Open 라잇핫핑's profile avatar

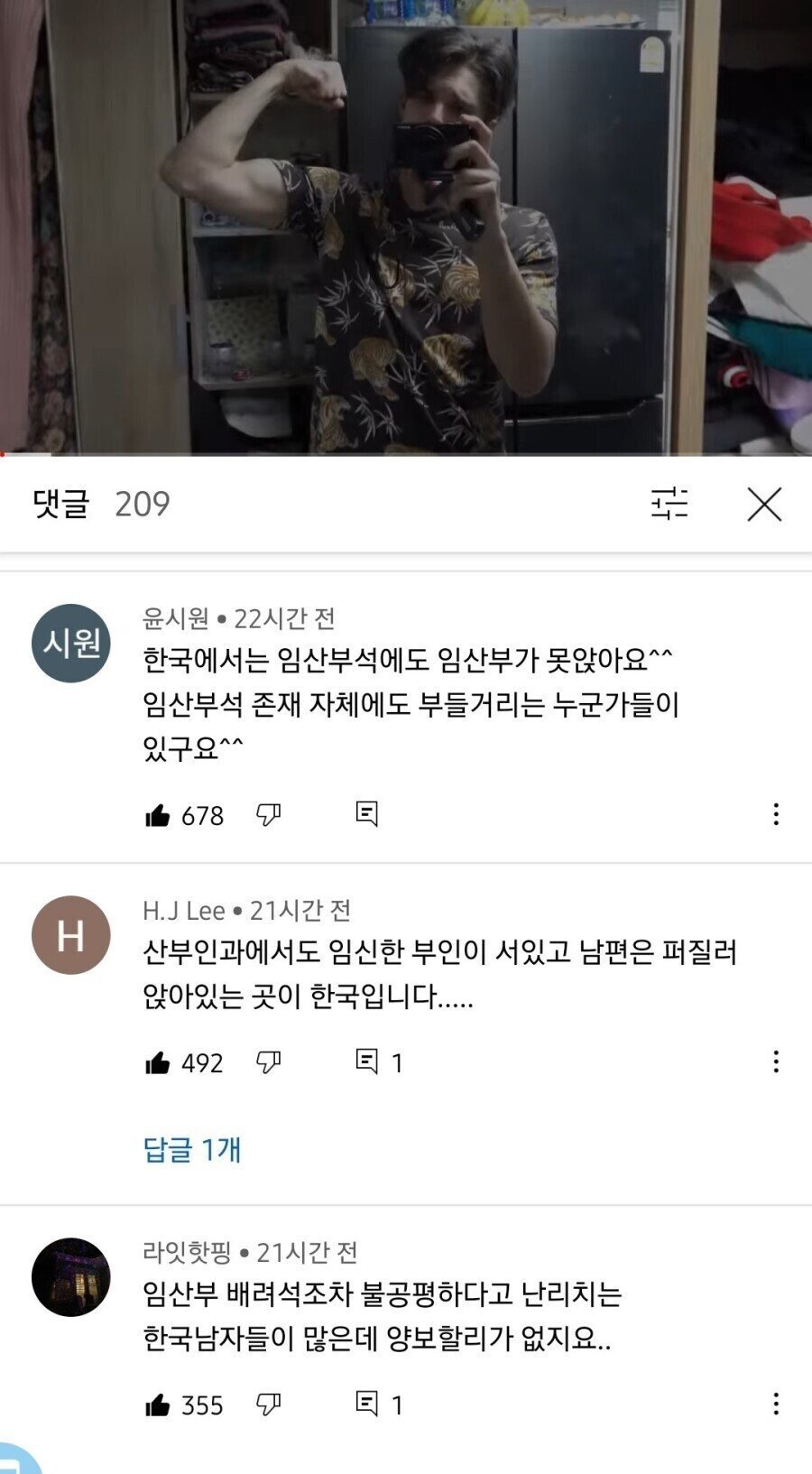coord(71,1277)
